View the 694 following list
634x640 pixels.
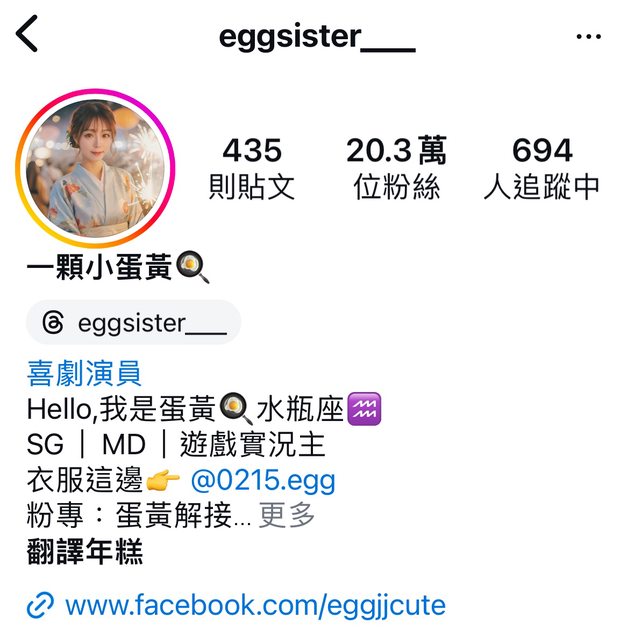pyautogui.click(x=541, y=168)
